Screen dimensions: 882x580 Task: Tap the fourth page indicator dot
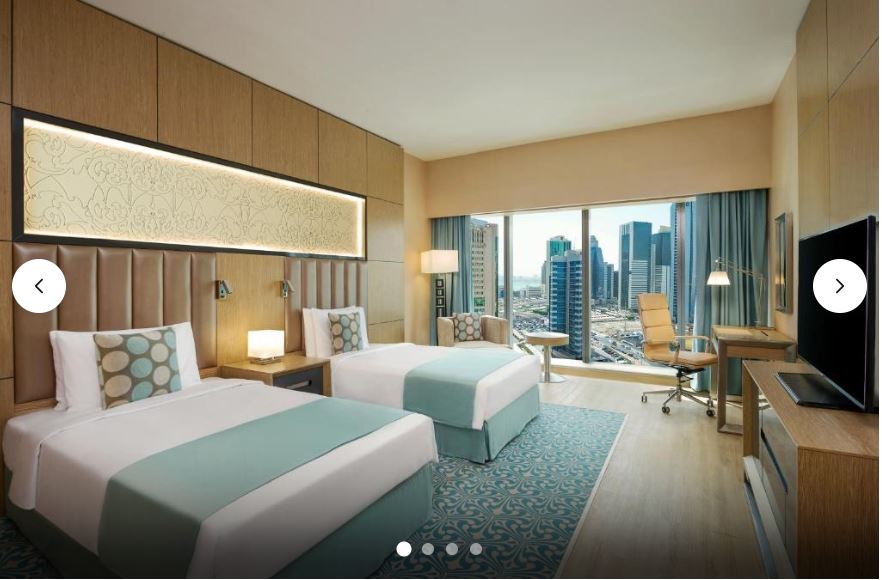tap(476, 549)
